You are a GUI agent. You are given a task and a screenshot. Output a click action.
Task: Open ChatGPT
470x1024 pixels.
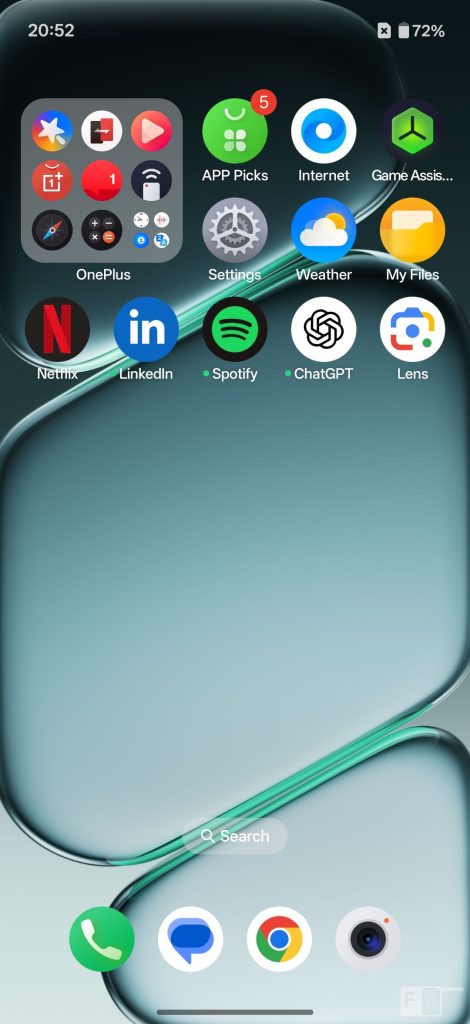click(324, 330)
